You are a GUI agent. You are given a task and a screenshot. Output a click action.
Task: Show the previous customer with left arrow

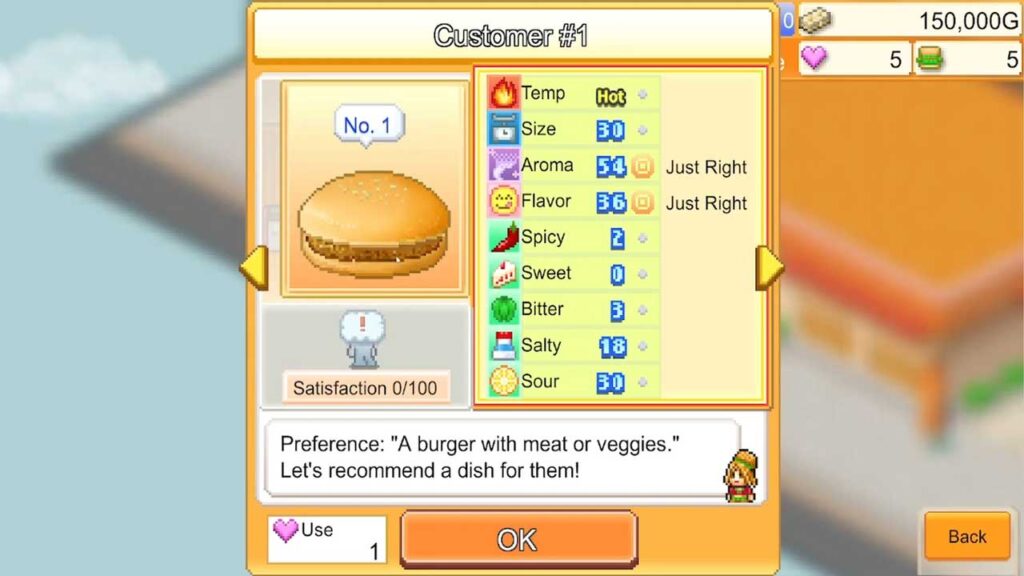pos(254,268)
